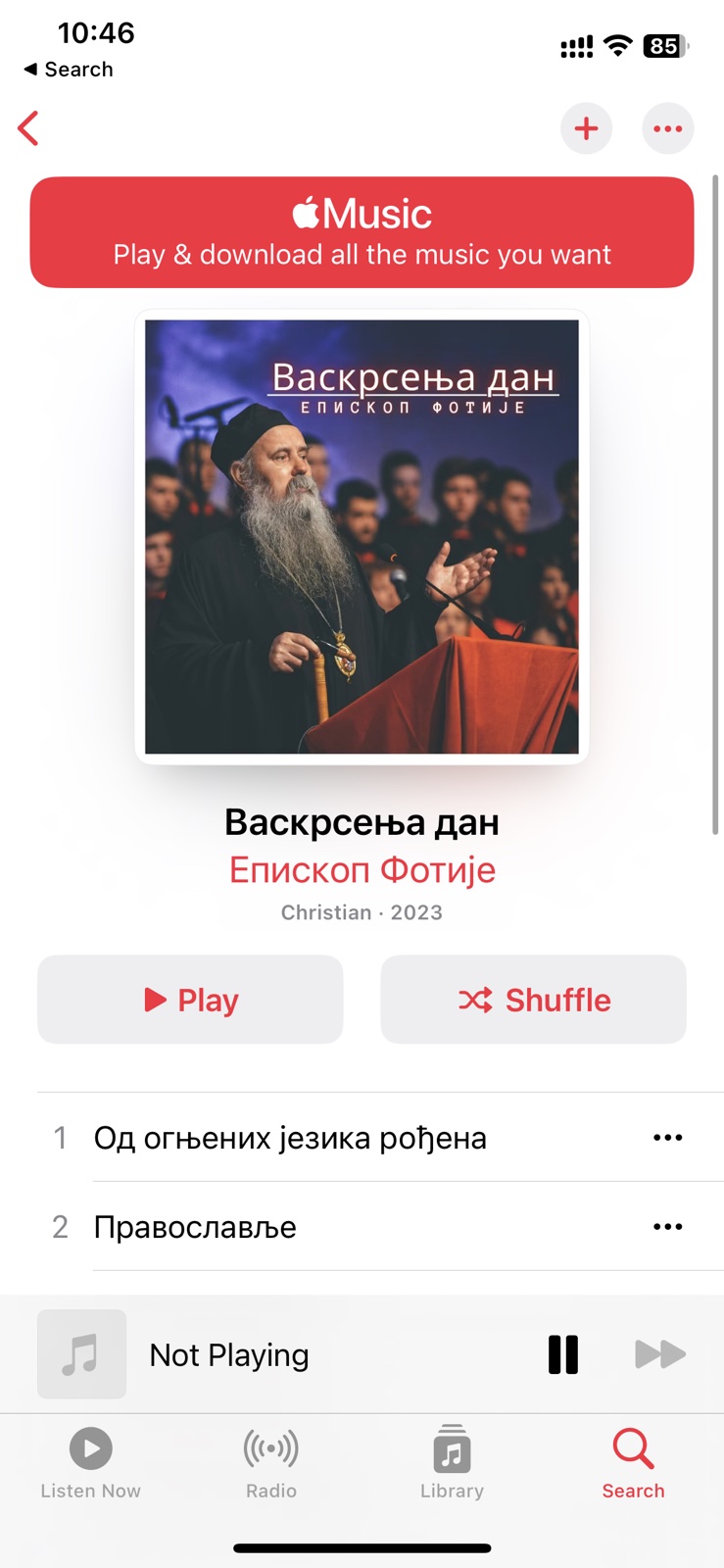This screenshot has height=1568, width=724.
Task: Expand the Not Playing mini player
Action: (x=229, y=1354)
